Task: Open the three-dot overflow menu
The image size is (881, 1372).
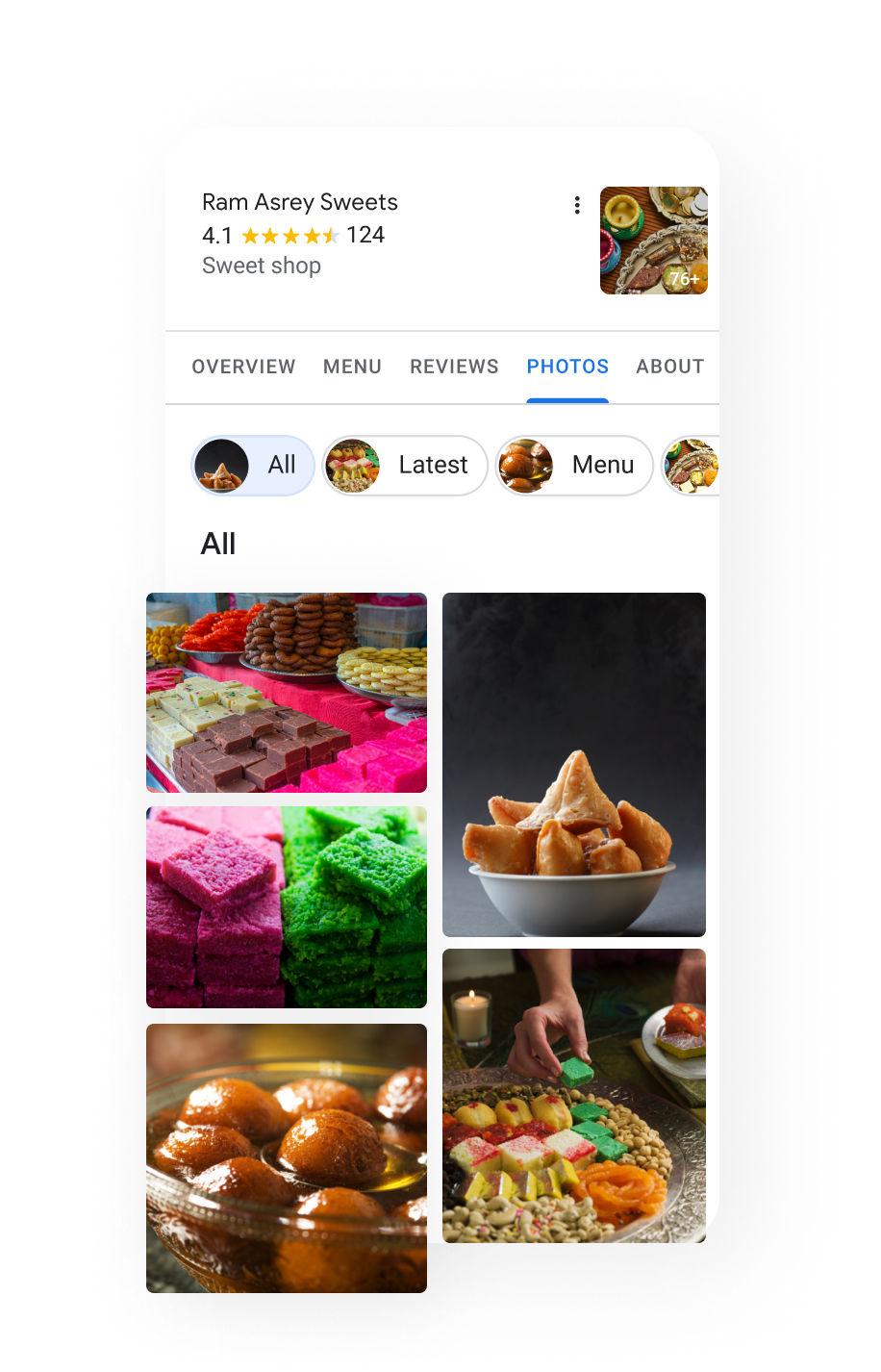Action: [577, 205]
